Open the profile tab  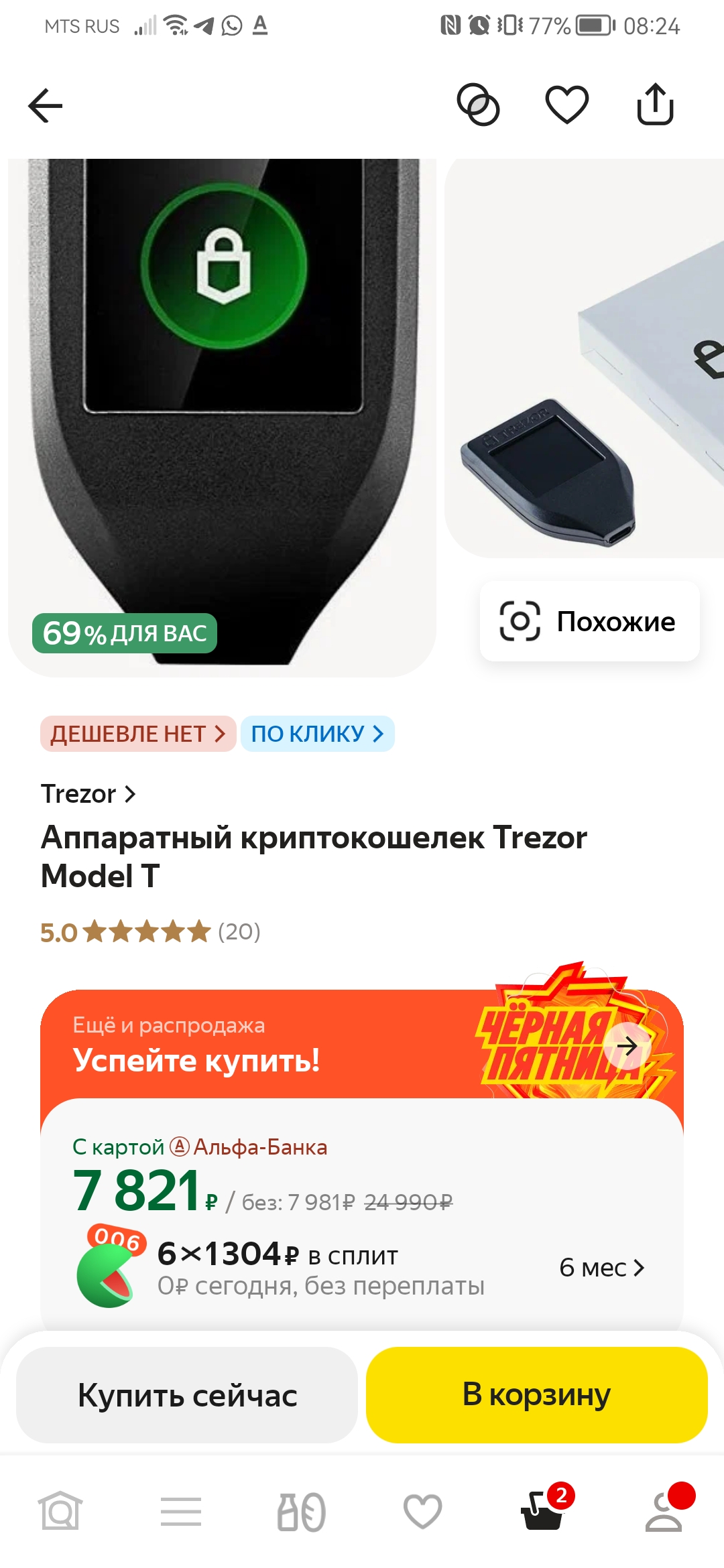665,1508
